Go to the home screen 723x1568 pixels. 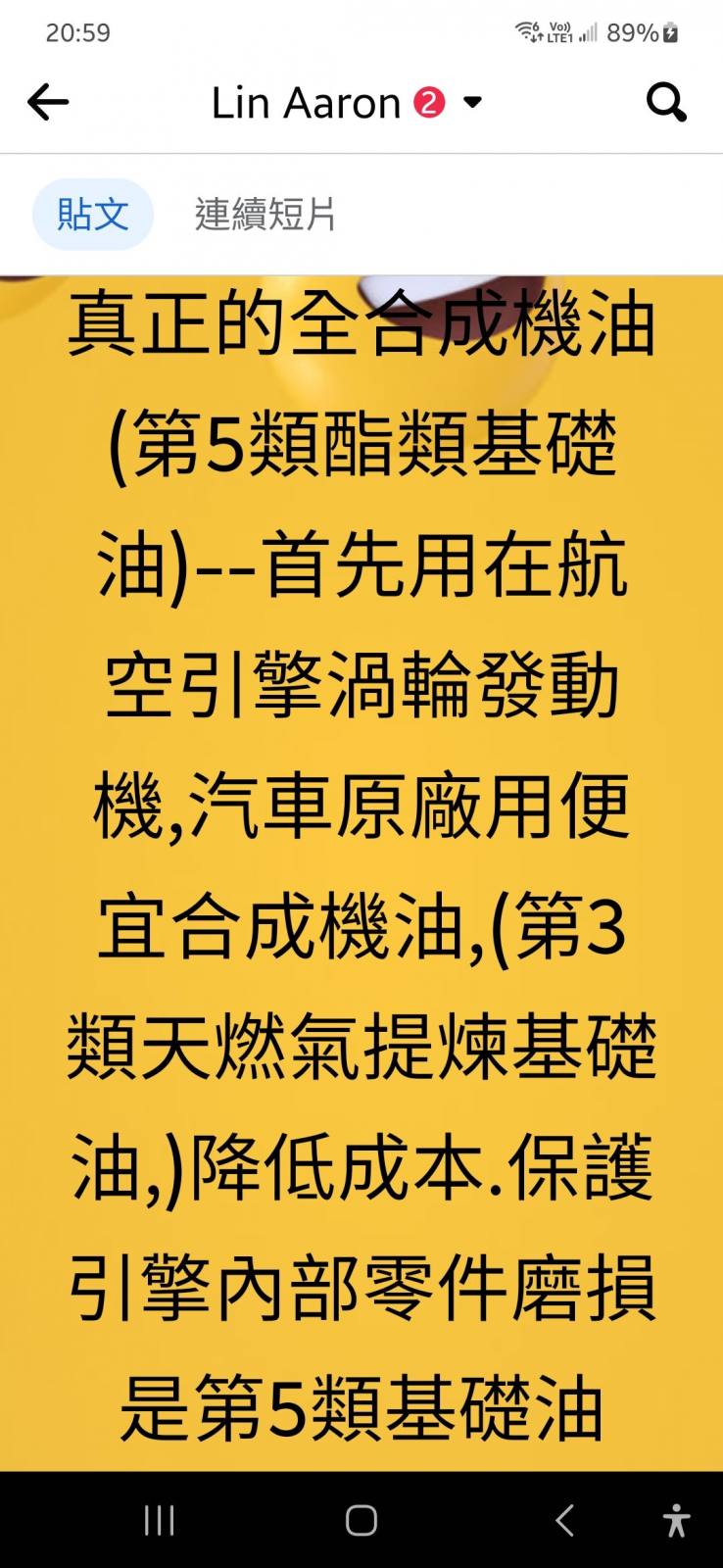click(x=361, y=1520)
